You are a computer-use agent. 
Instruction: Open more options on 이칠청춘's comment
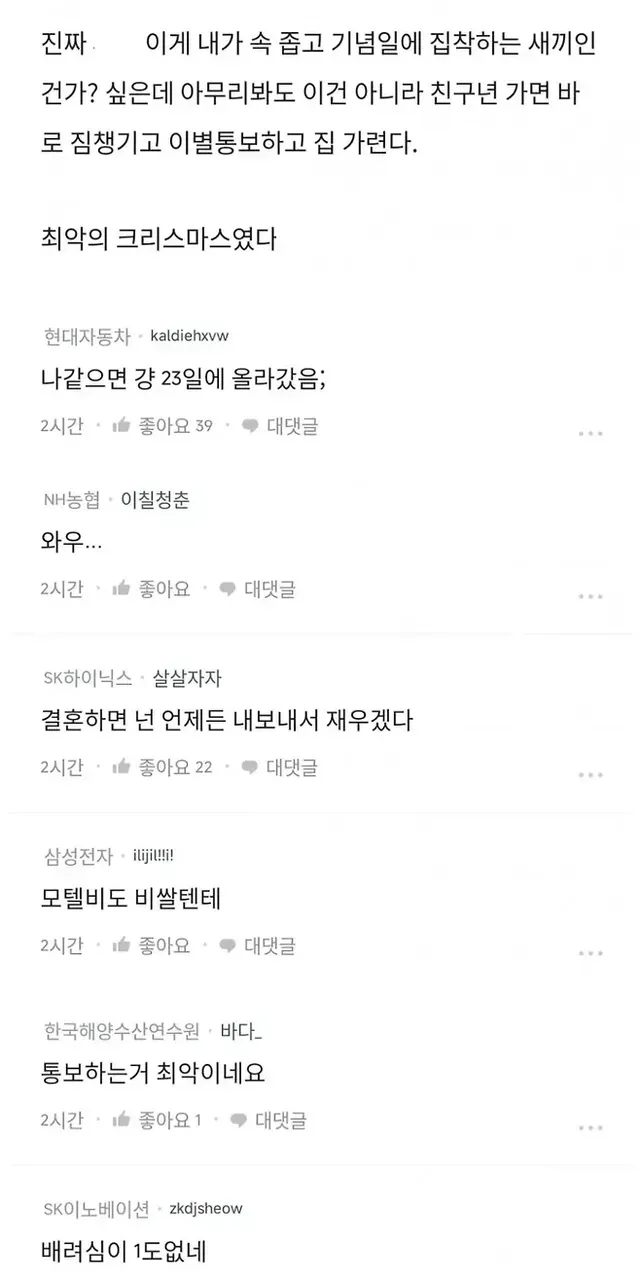[x=591, y=597]
